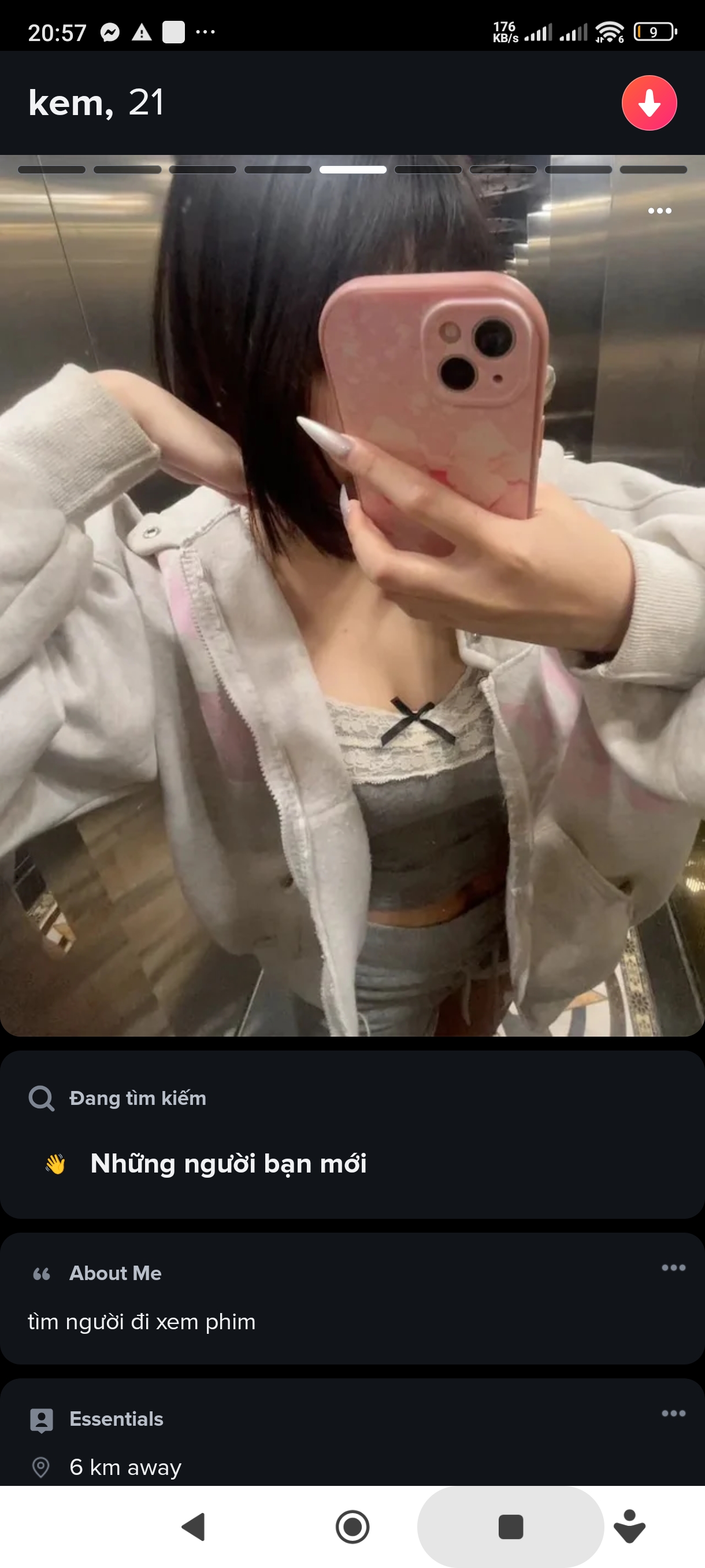Open the photo's three-dot options menu
The image size is (705, 1568).
pyautogui.click(x=659, y=210)
